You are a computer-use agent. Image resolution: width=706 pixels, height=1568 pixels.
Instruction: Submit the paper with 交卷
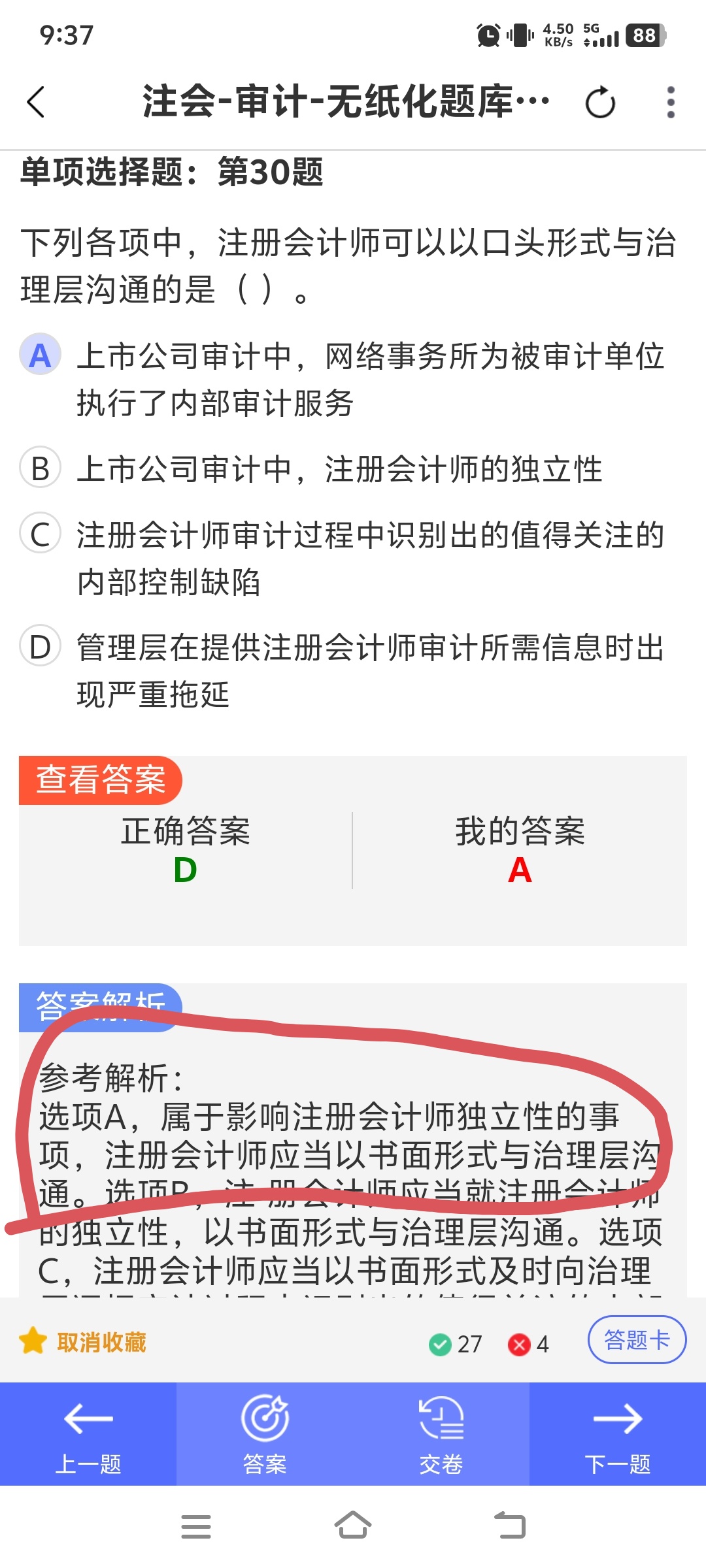click(441, 1435)
